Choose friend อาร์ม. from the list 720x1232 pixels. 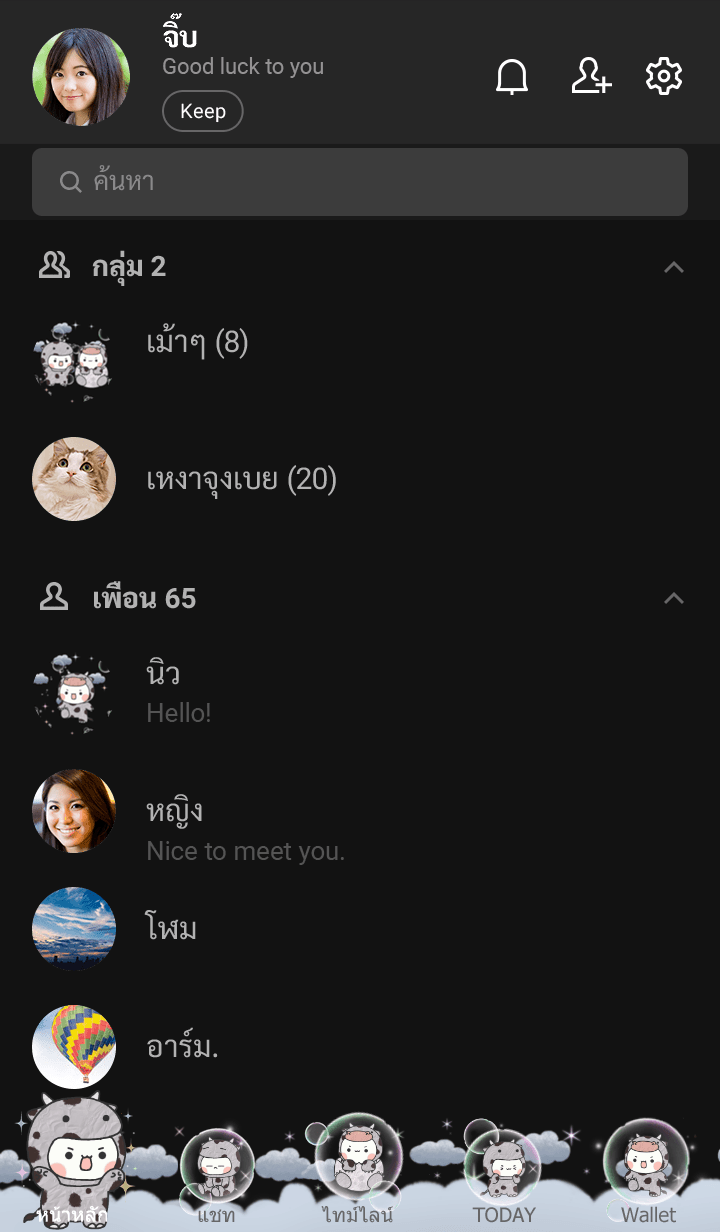(182, 1047)
